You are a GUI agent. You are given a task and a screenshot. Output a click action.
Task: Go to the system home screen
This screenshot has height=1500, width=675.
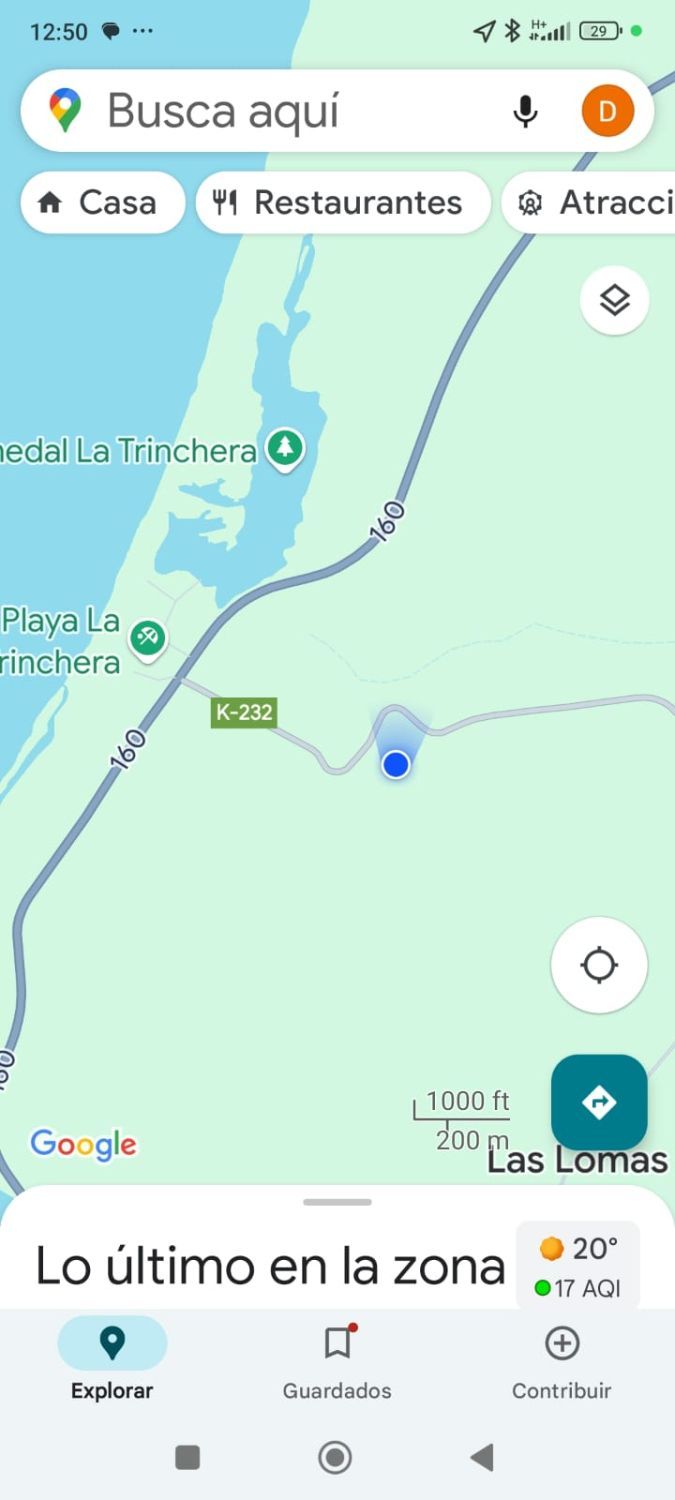[335, 1457]
